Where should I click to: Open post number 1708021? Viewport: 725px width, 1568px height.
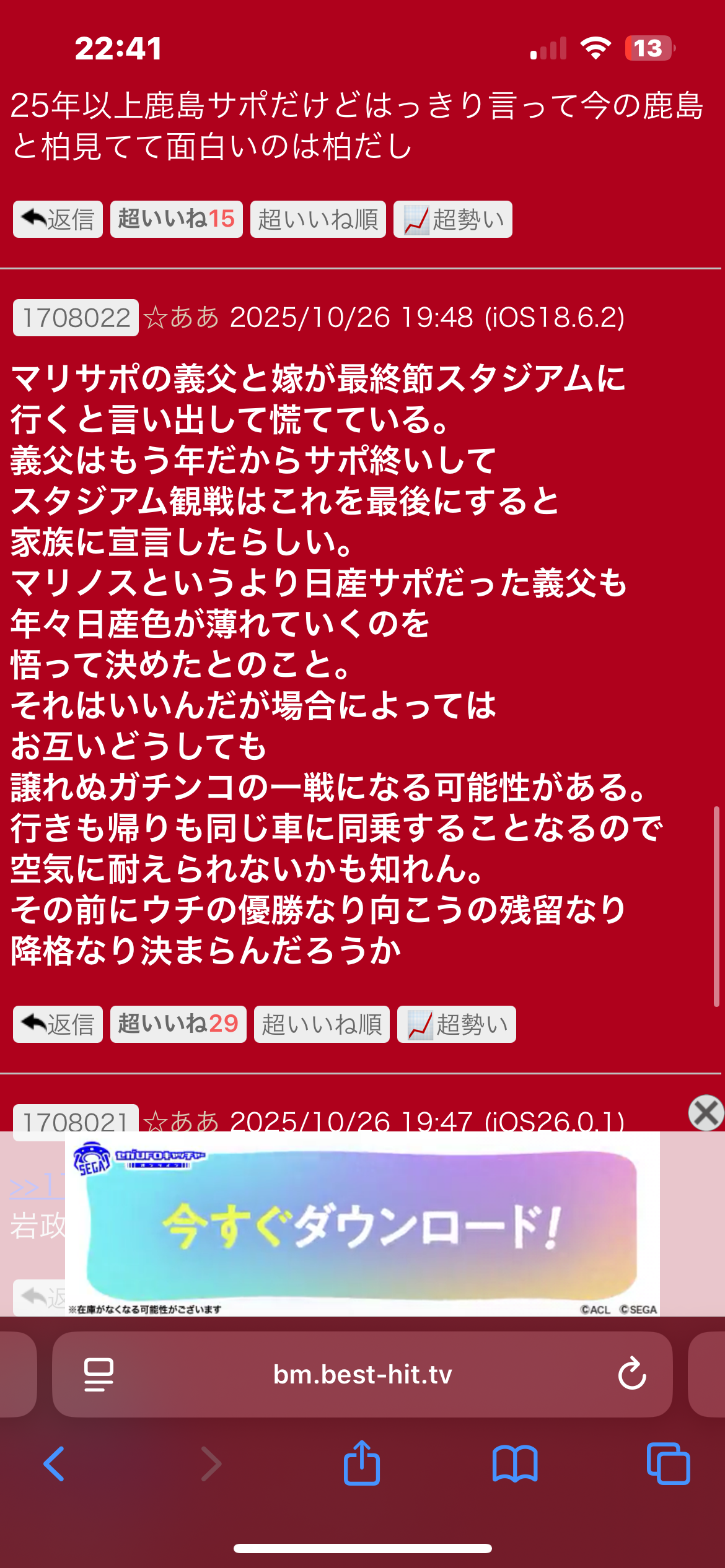coord(76,1121)
